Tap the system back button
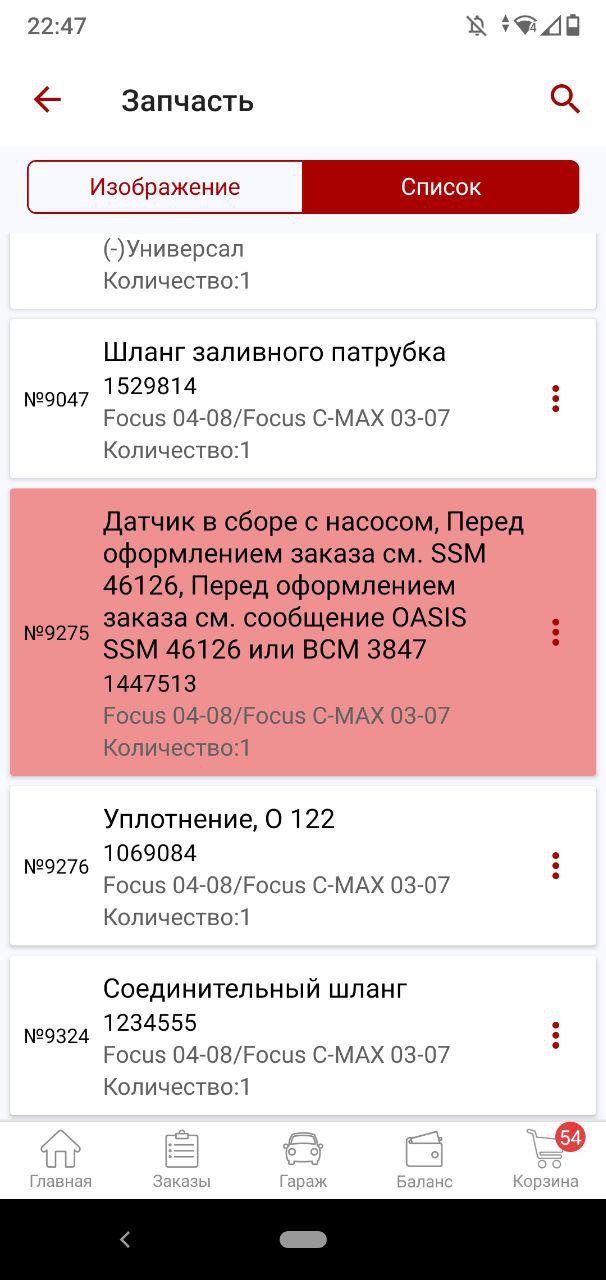The image size is (606, 1280). coord(125,1240)
